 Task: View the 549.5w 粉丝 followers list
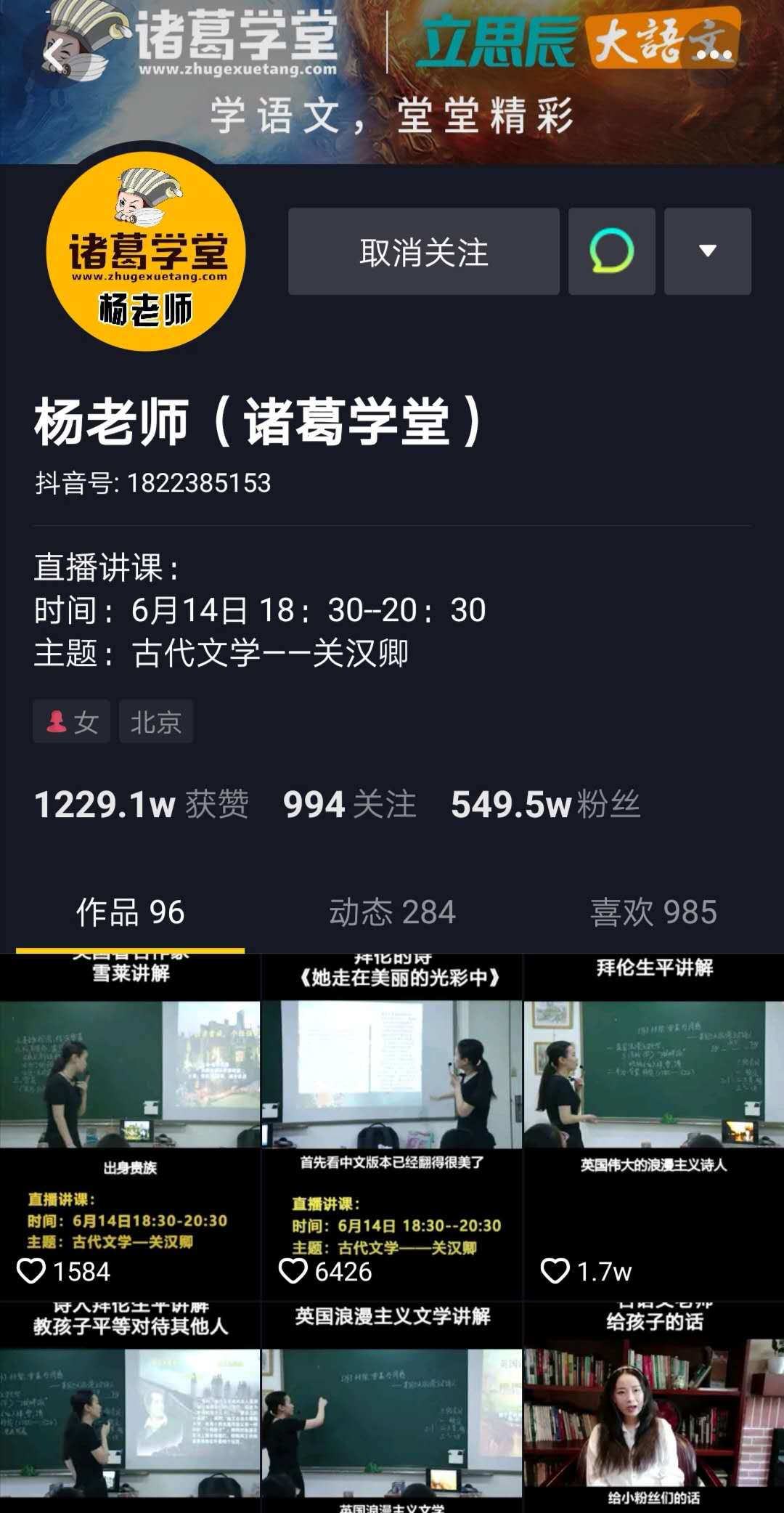point(545,805)
